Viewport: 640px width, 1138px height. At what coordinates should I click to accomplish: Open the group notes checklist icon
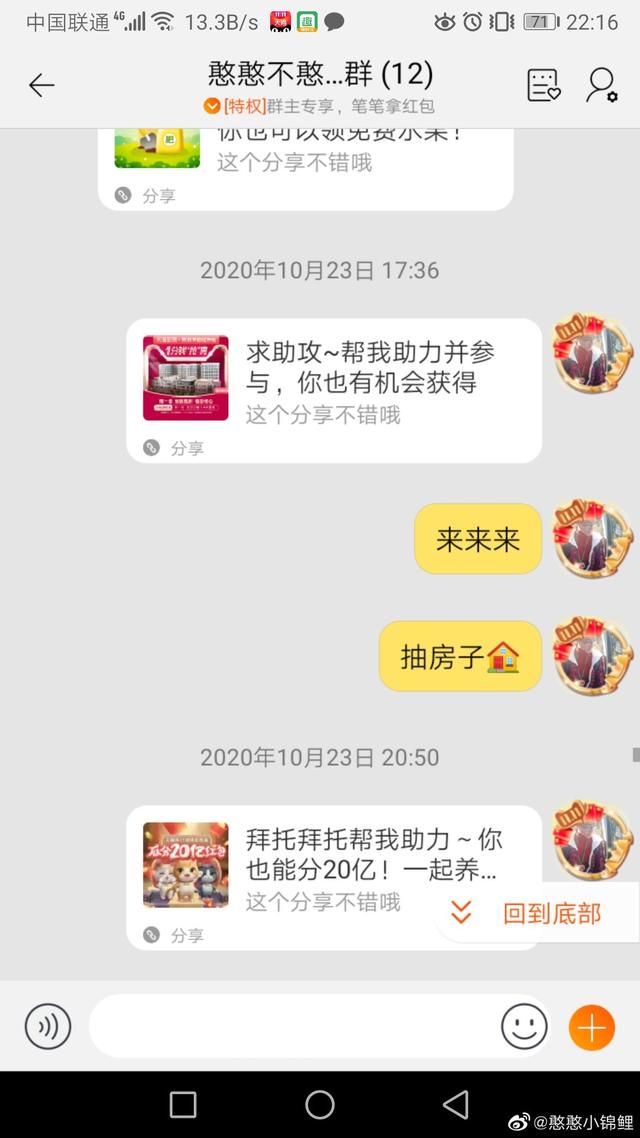pyautogui.click(x=543, y=85)
